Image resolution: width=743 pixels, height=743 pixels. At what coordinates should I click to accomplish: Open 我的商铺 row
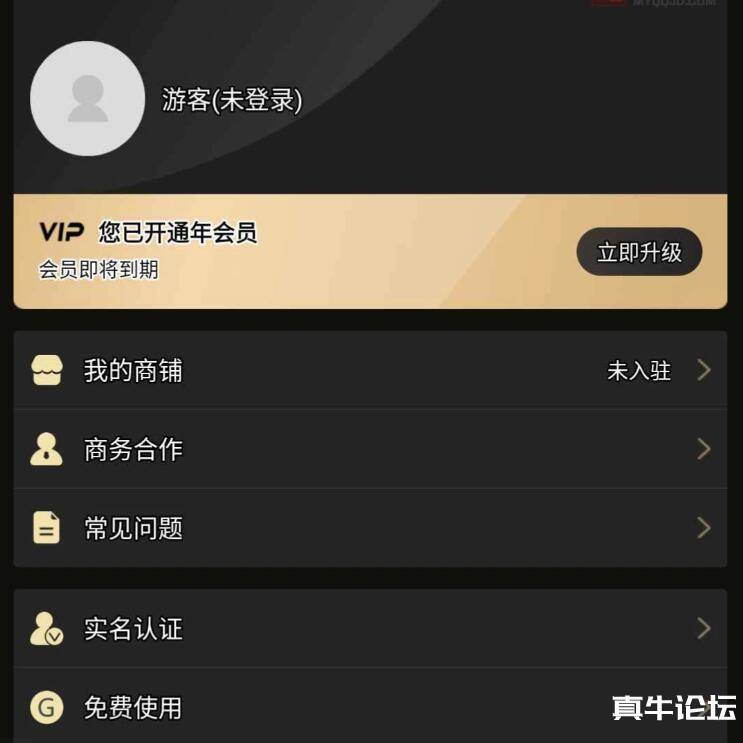pyautogui.click(x=369, y=370)
